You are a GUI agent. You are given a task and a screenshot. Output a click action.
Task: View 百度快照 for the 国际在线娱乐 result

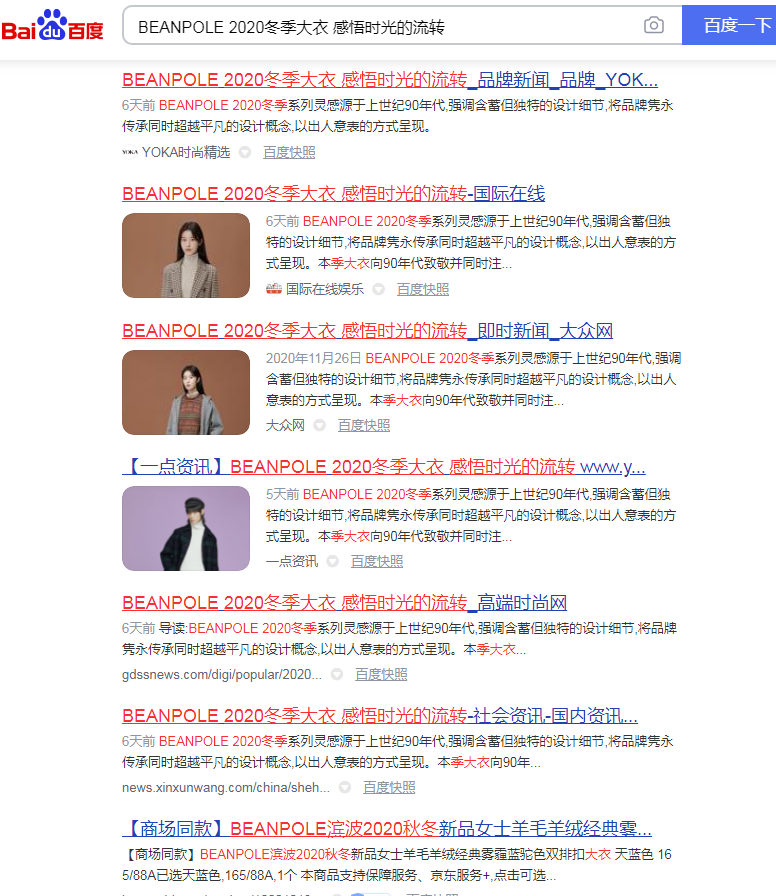(x=423, y=289)
